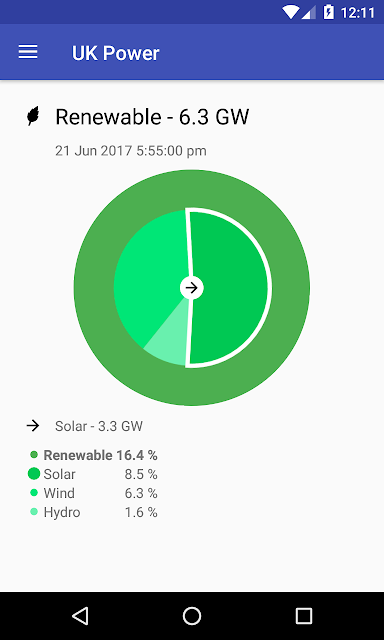Go back with system back button
The height and width of the screenshot is (640, 384).
click(80, 616)
